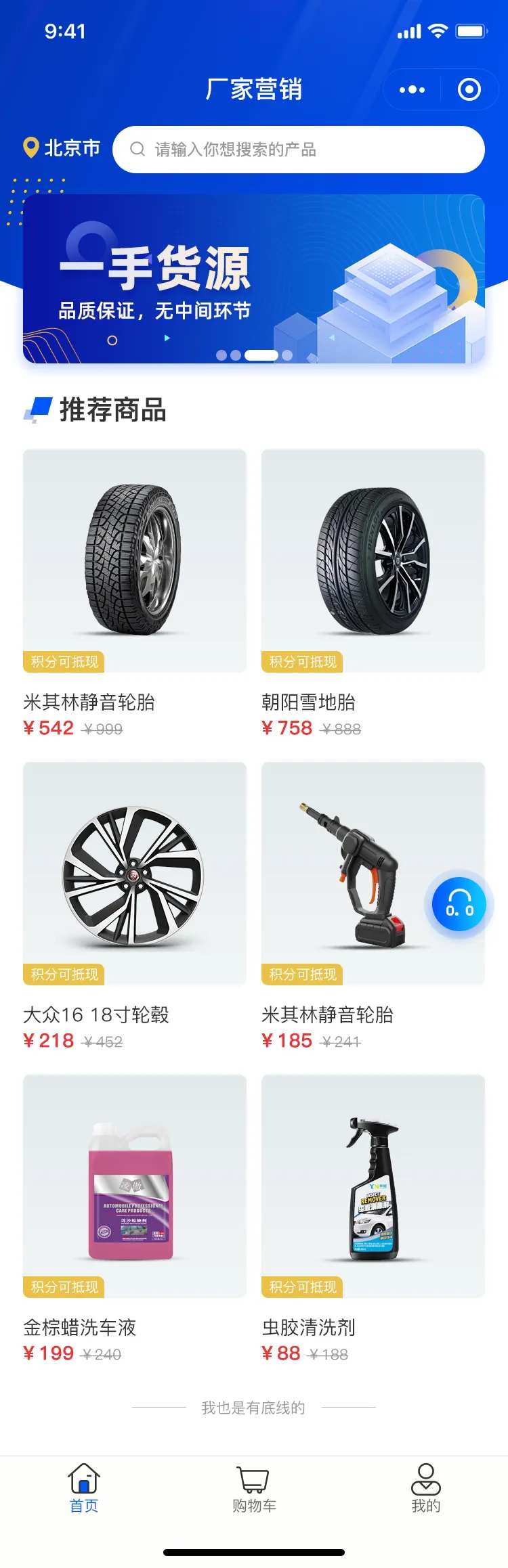Go to the 购物车 tab
Screen dimensions: 508x1568
254,1486
